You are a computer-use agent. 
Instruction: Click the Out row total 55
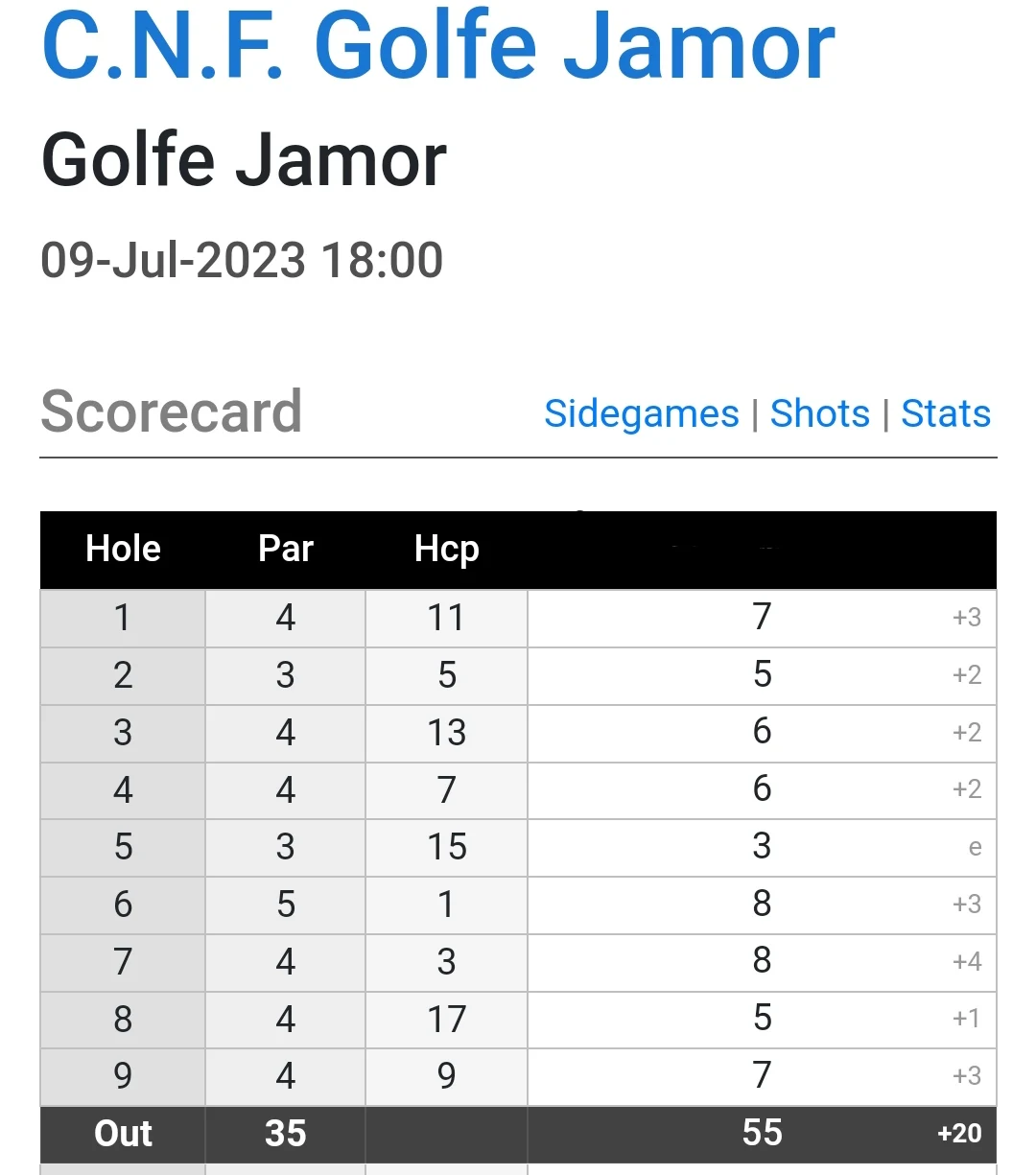[762, 1134]
